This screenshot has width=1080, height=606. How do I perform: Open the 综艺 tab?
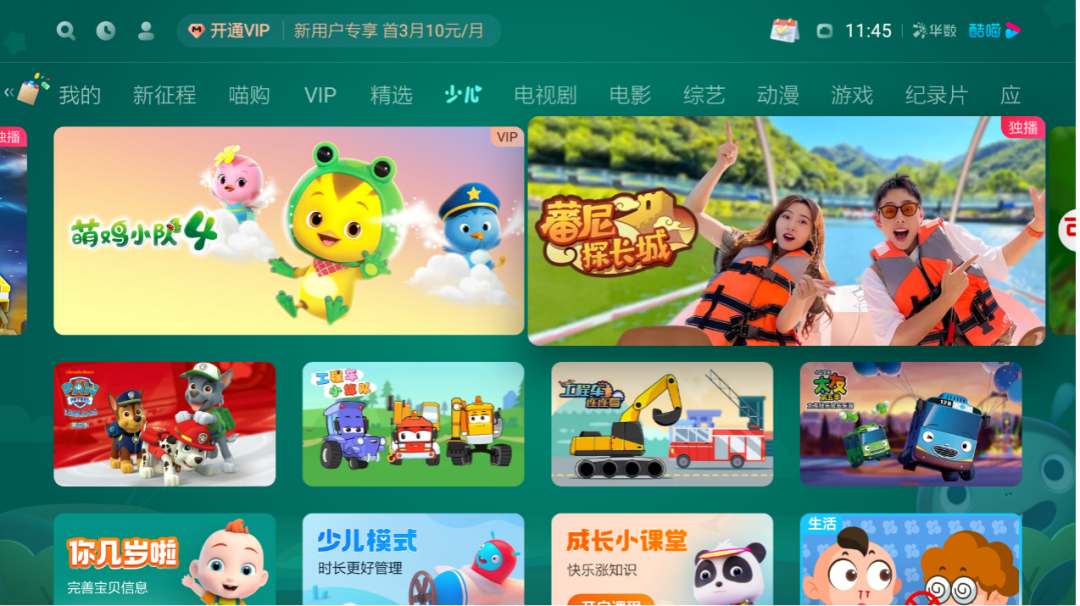(x=704, y=95)
